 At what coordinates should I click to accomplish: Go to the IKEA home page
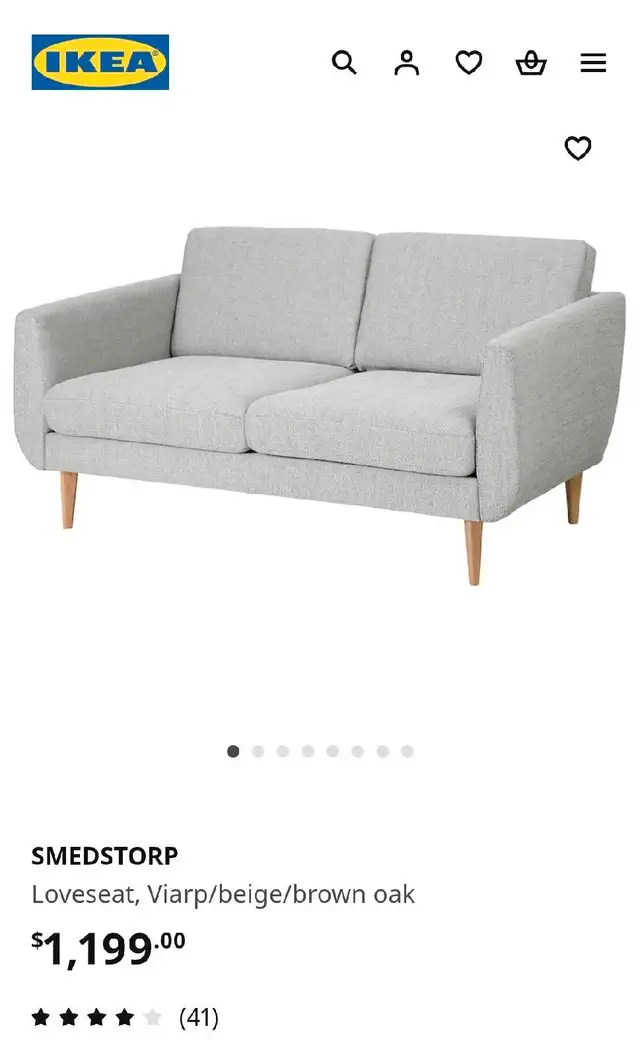click(100, 62)
